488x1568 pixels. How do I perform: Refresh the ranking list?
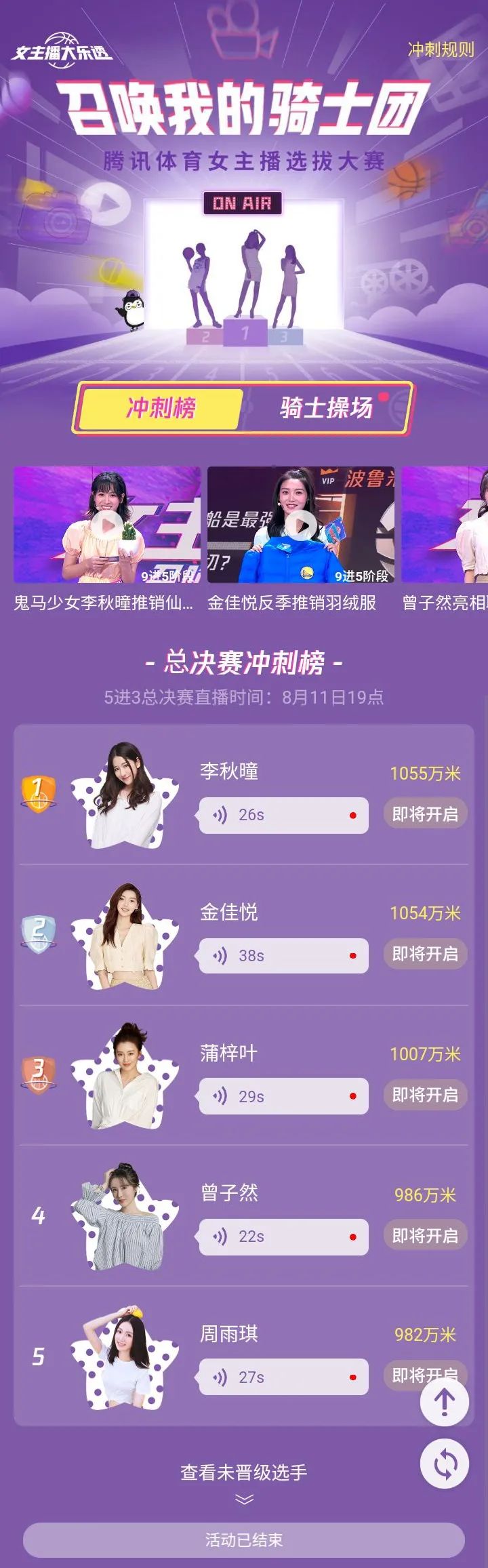pos(445,1465)
